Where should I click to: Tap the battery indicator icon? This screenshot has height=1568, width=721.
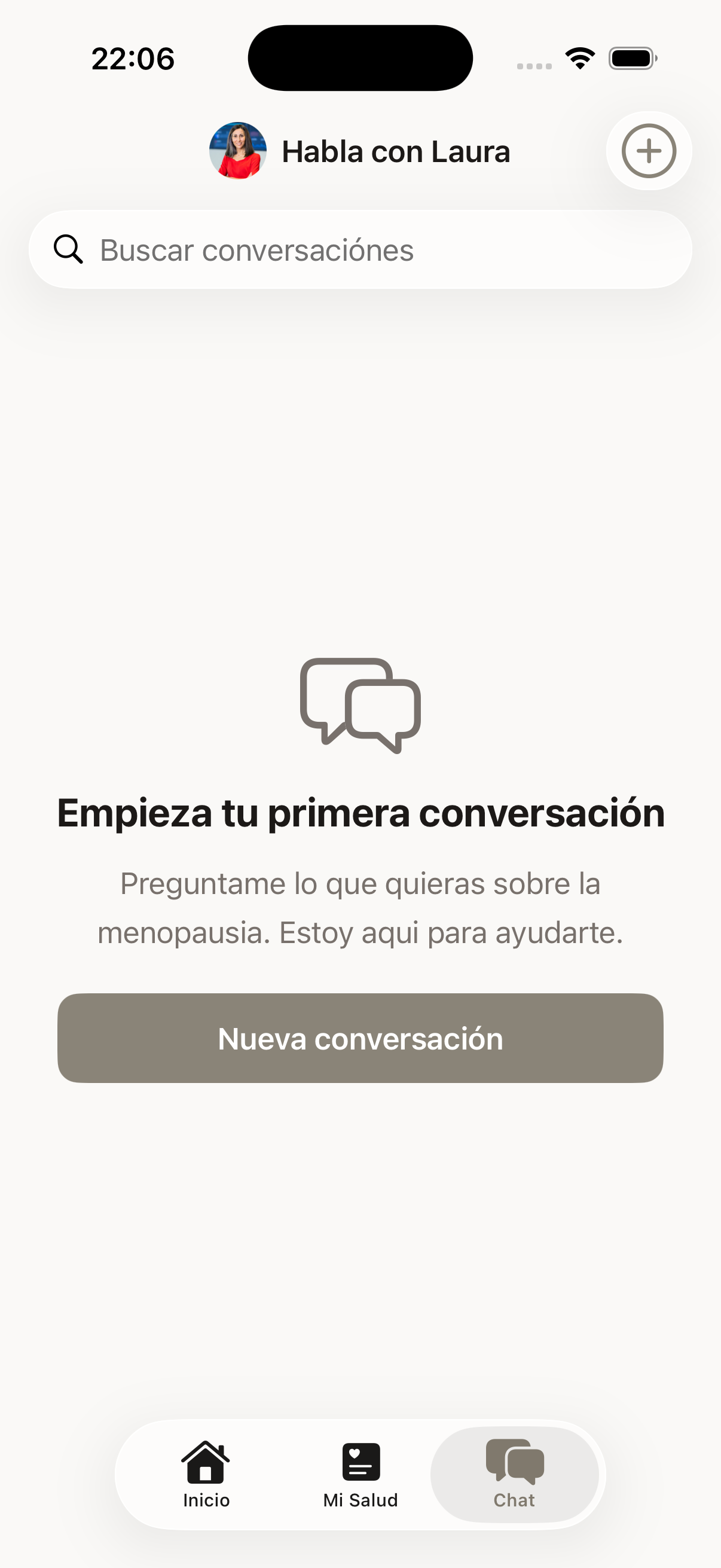(x=631, y=57)
